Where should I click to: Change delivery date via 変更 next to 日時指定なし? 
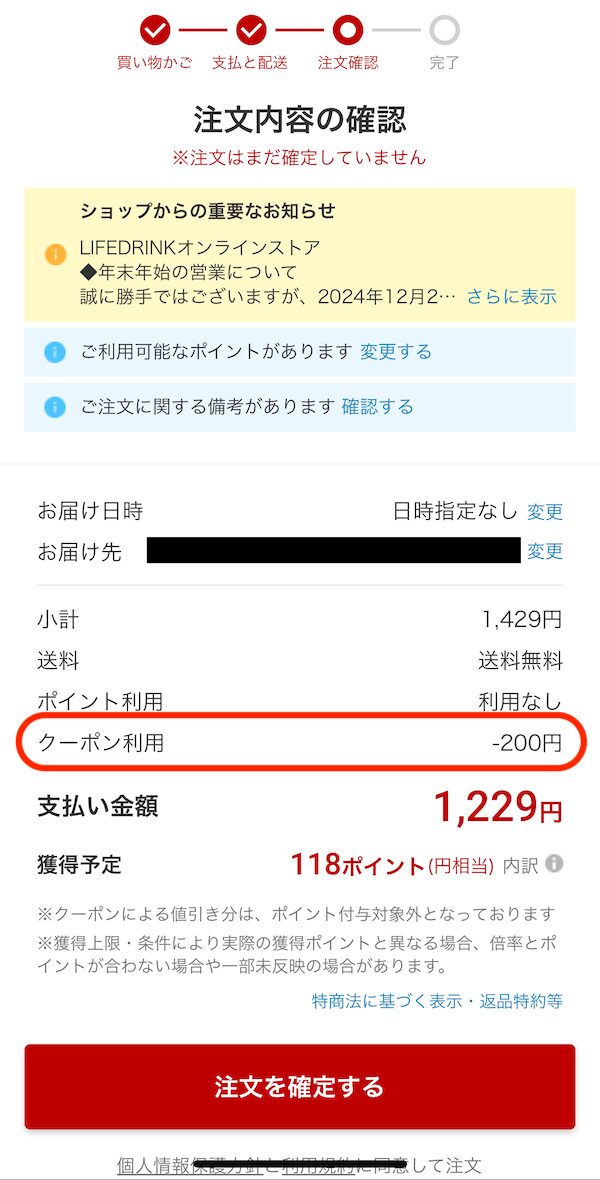coord(545,512)
